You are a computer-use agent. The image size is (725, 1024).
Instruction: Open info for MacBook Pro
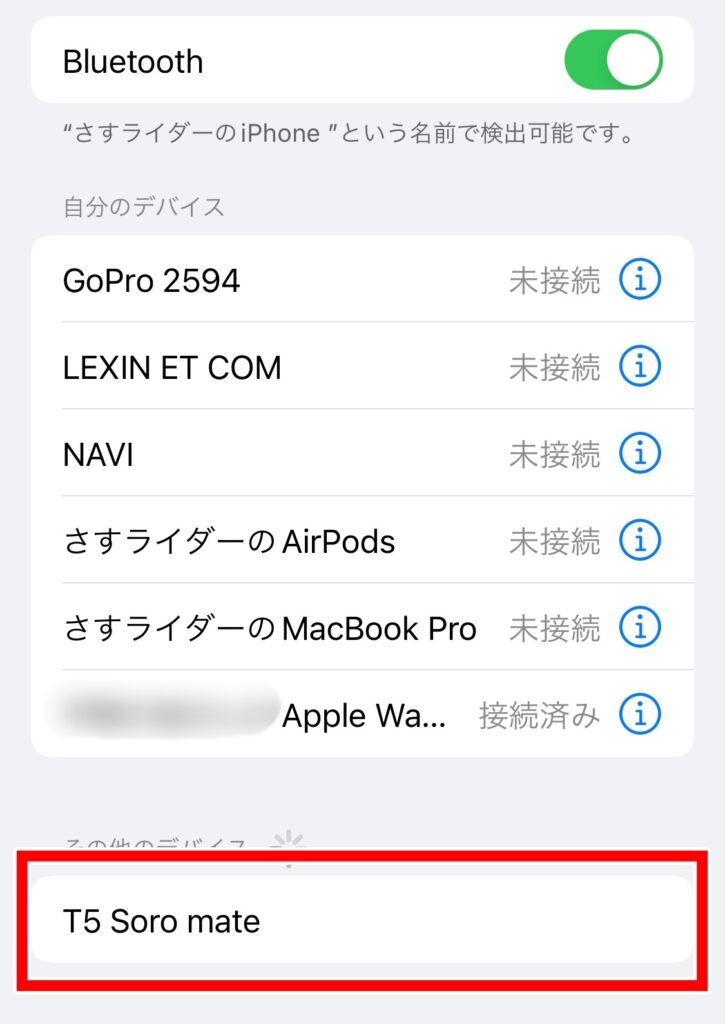point(640,629)
